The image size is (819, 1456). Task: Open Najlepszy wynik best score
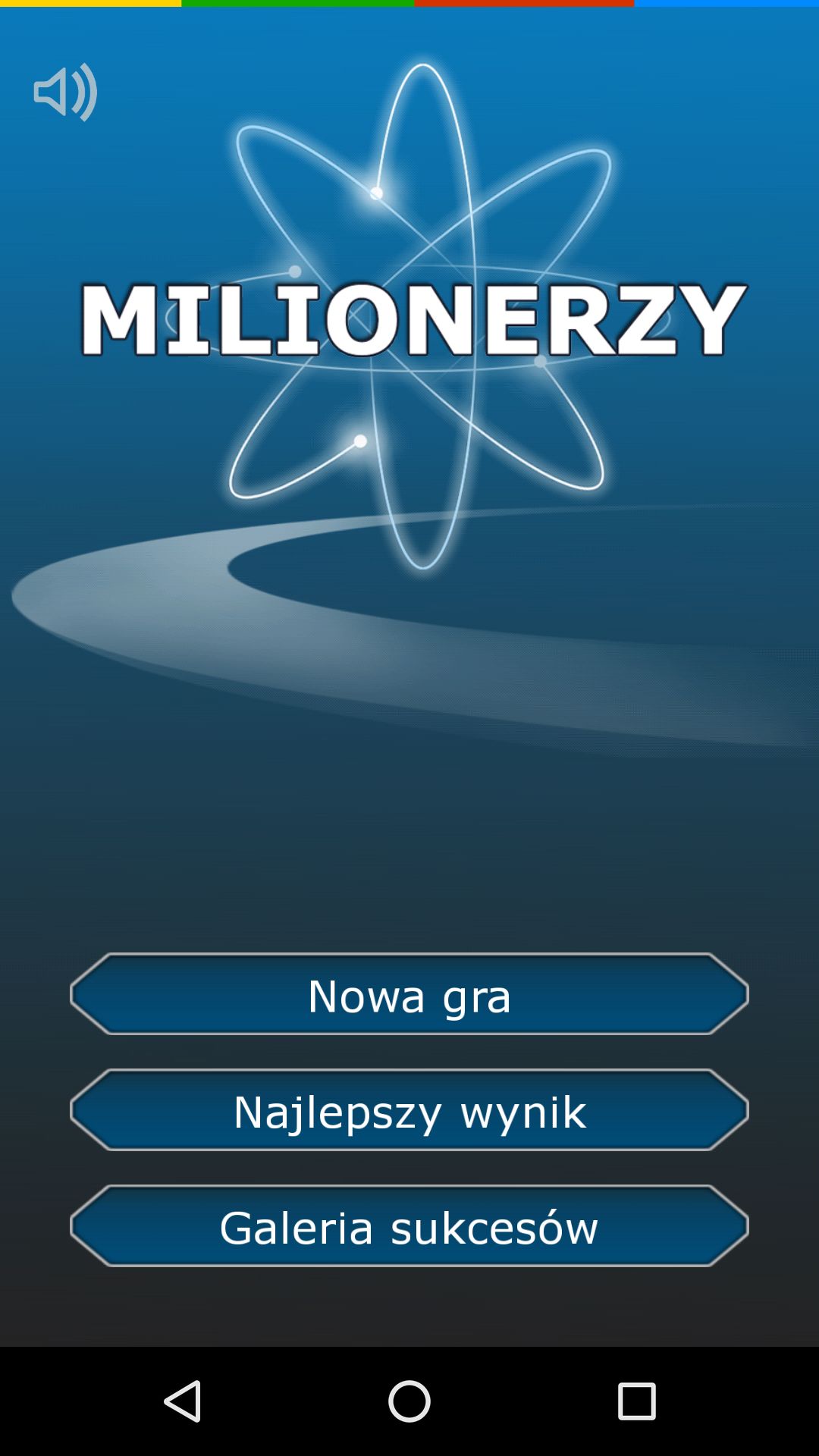pyautogui.click(x=409, y=1110)
